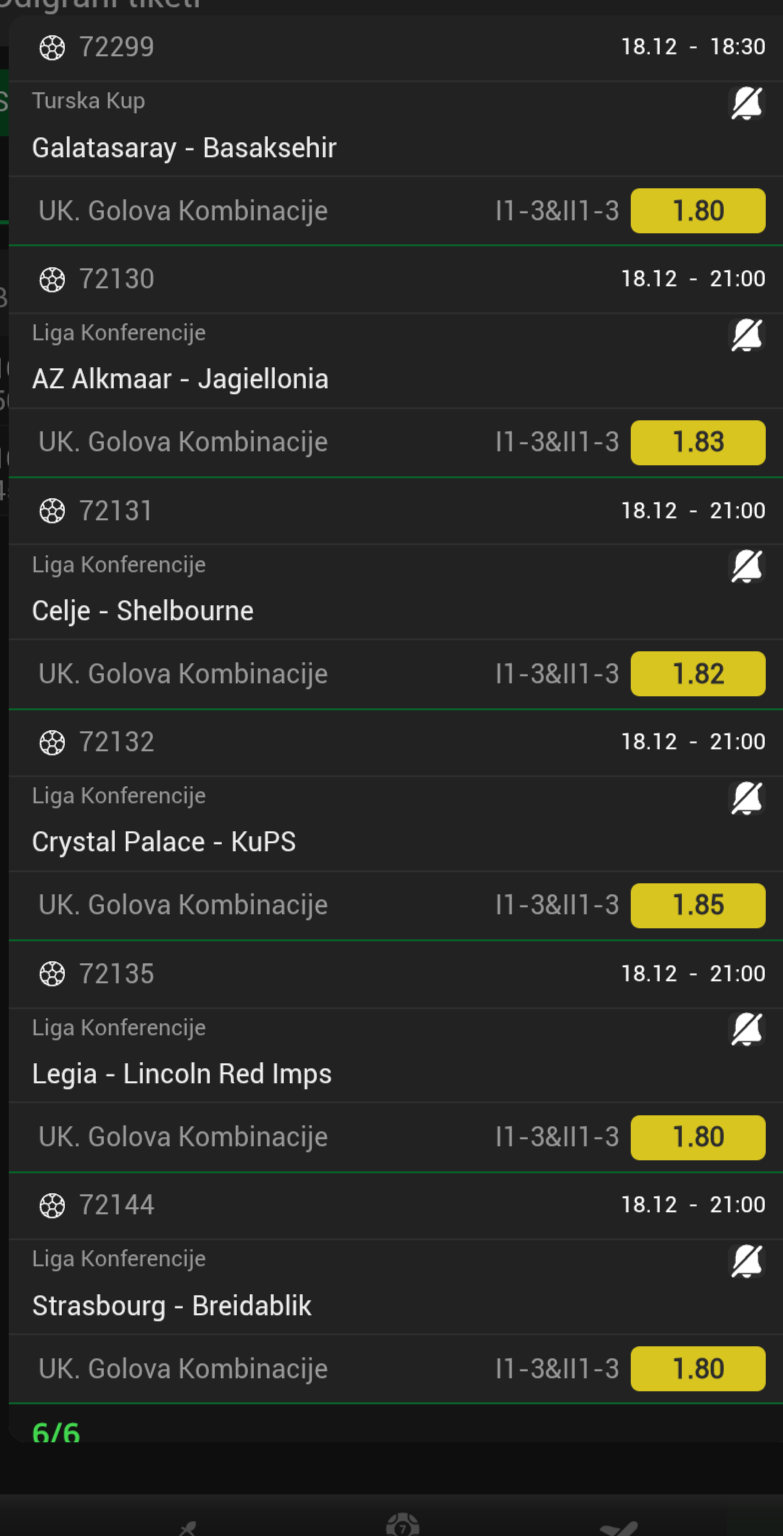
Task: Toggle the bell for AZ Alkmaar - Jagiellonia
Action: point(747,335)
